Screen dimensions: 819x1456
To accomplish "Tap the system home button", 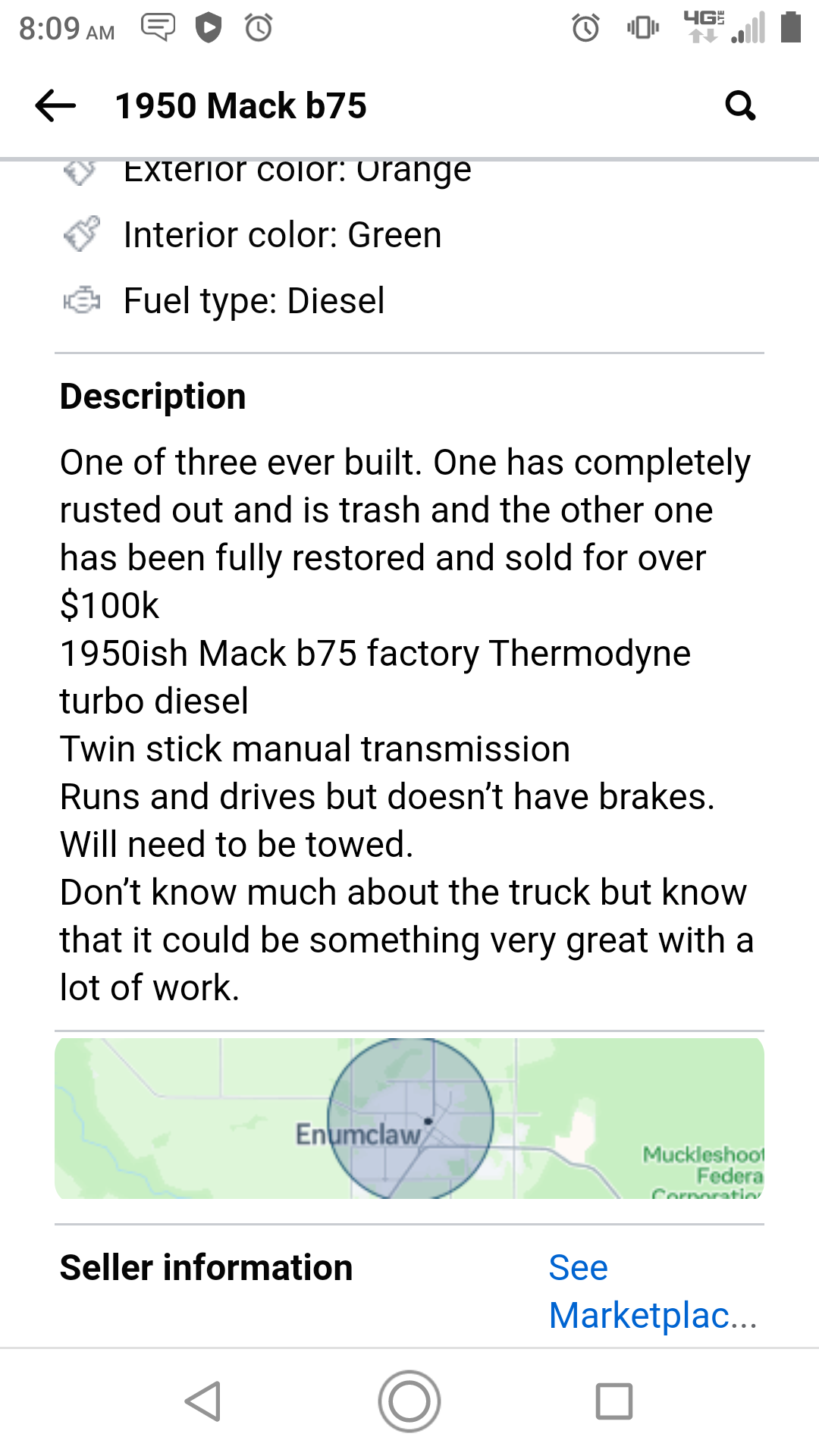I will pos(409,1401).
